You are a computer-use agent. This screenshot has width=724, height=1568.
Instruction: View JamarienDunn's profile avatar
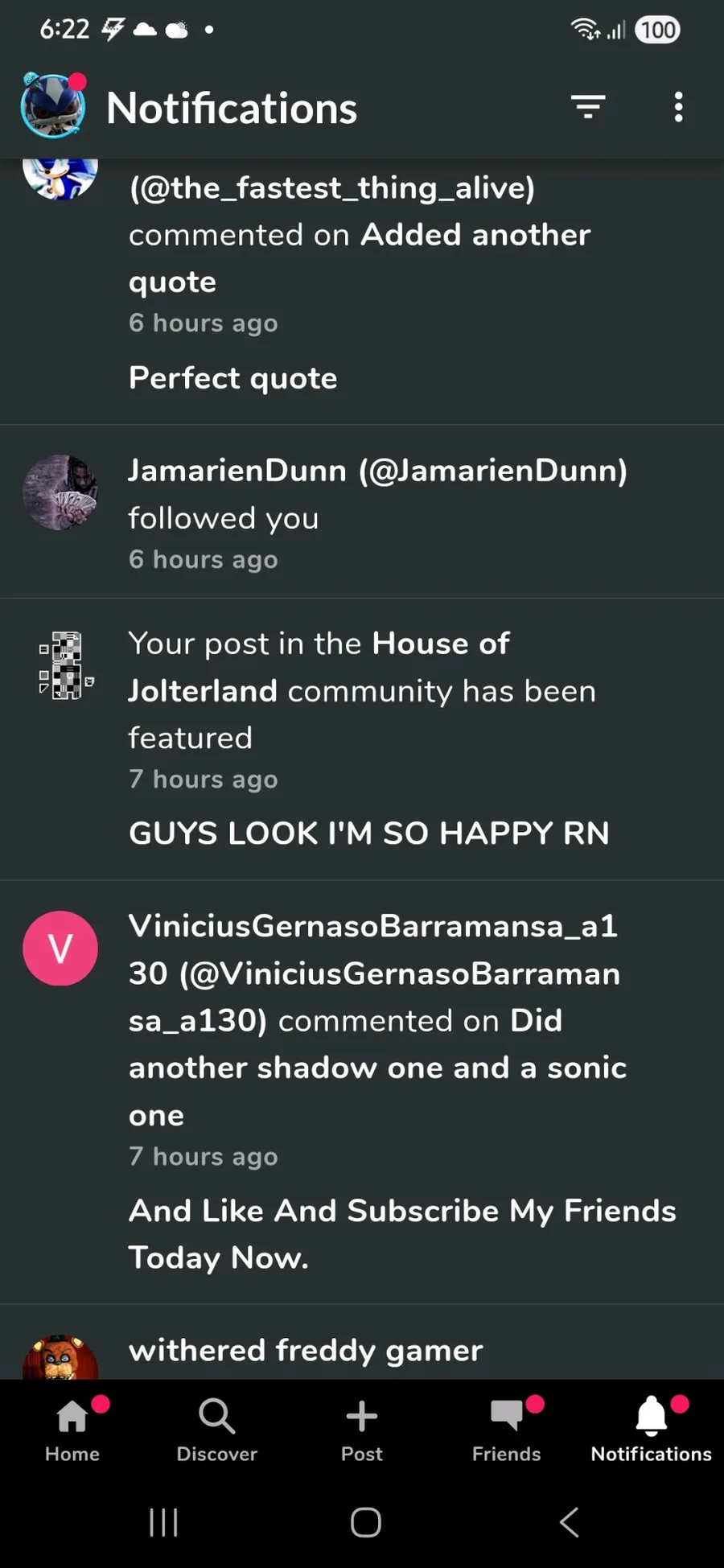[60, 492]
